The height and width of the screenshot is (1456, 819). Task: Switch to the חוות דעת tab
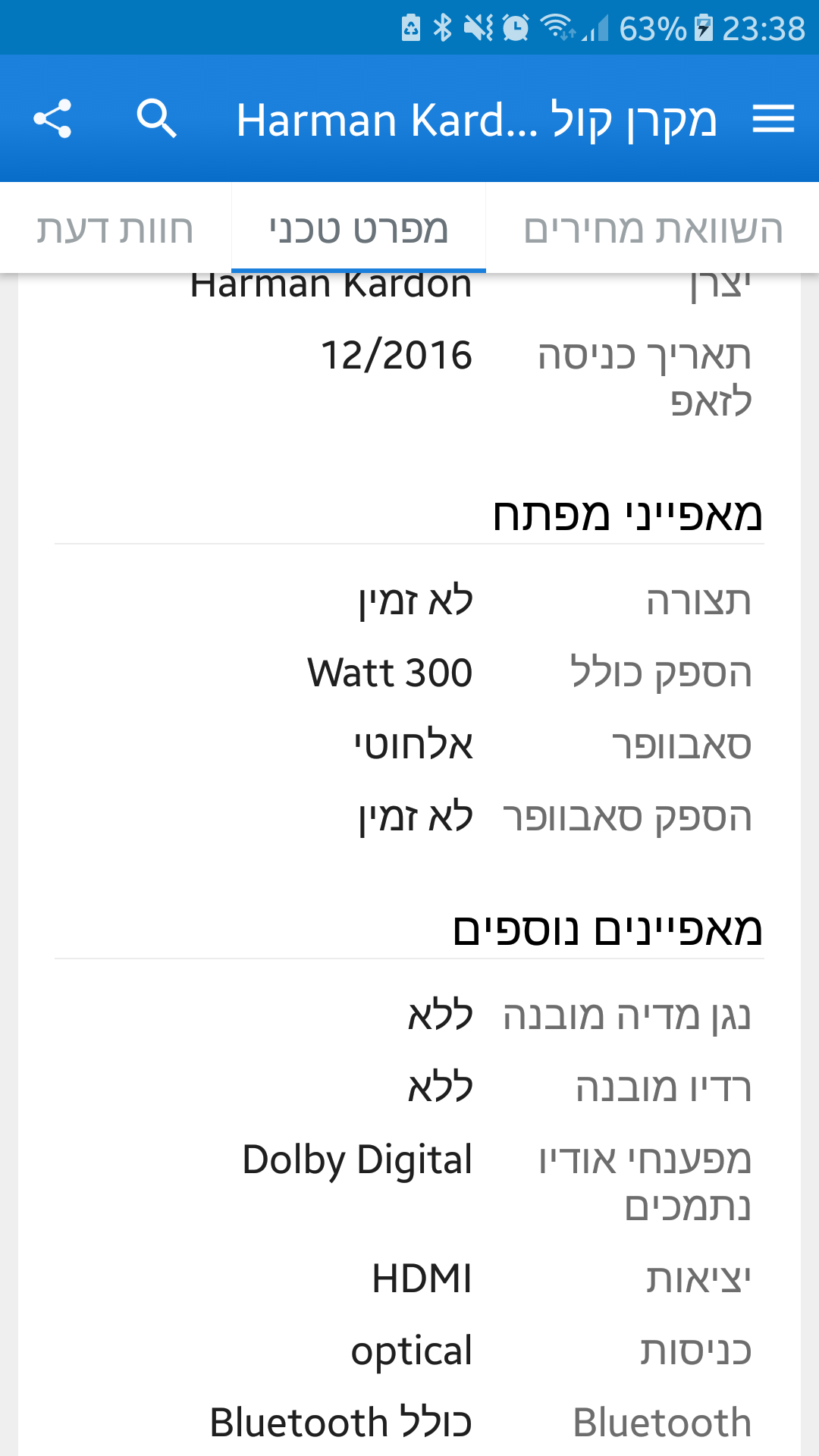coord(115,228)
